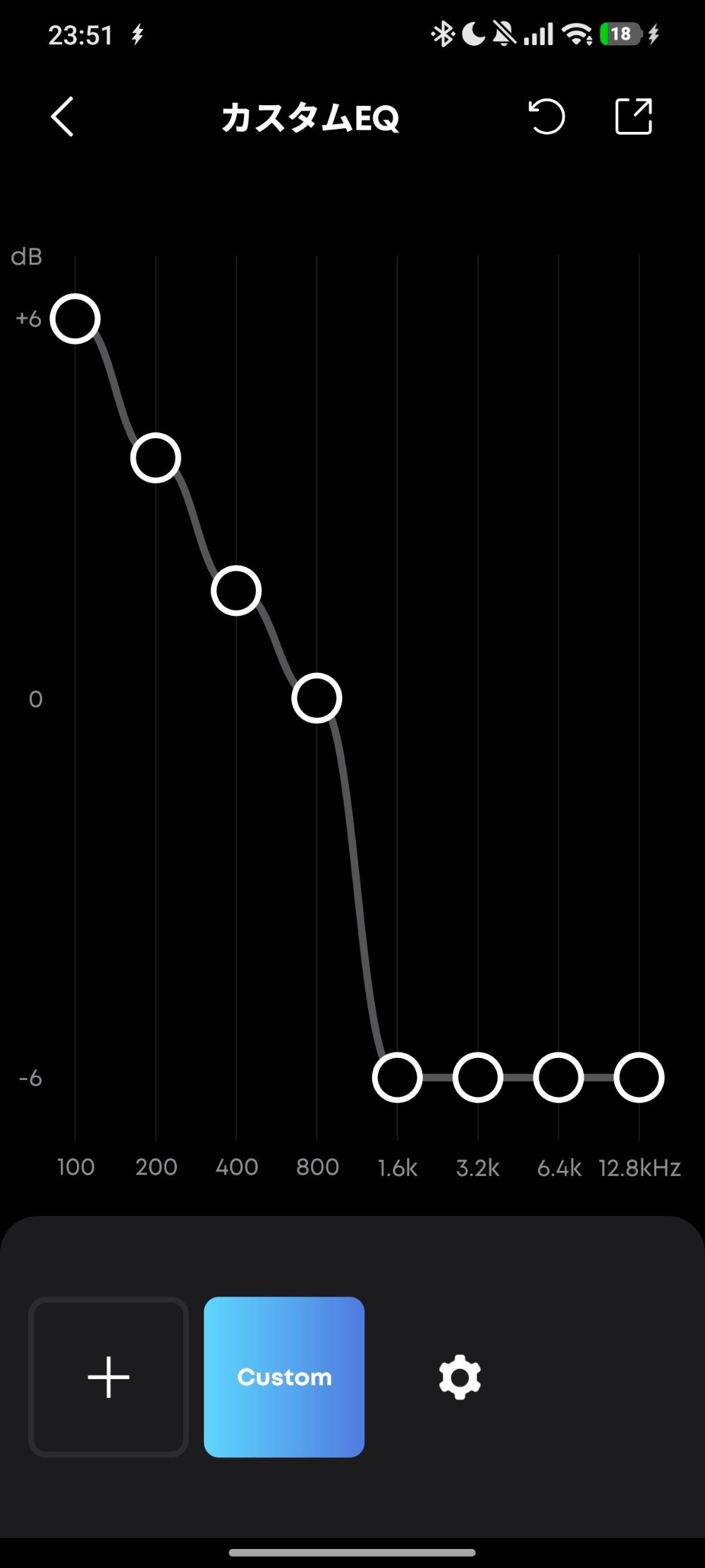Share or export the custom EQ

tap(634, 116)
